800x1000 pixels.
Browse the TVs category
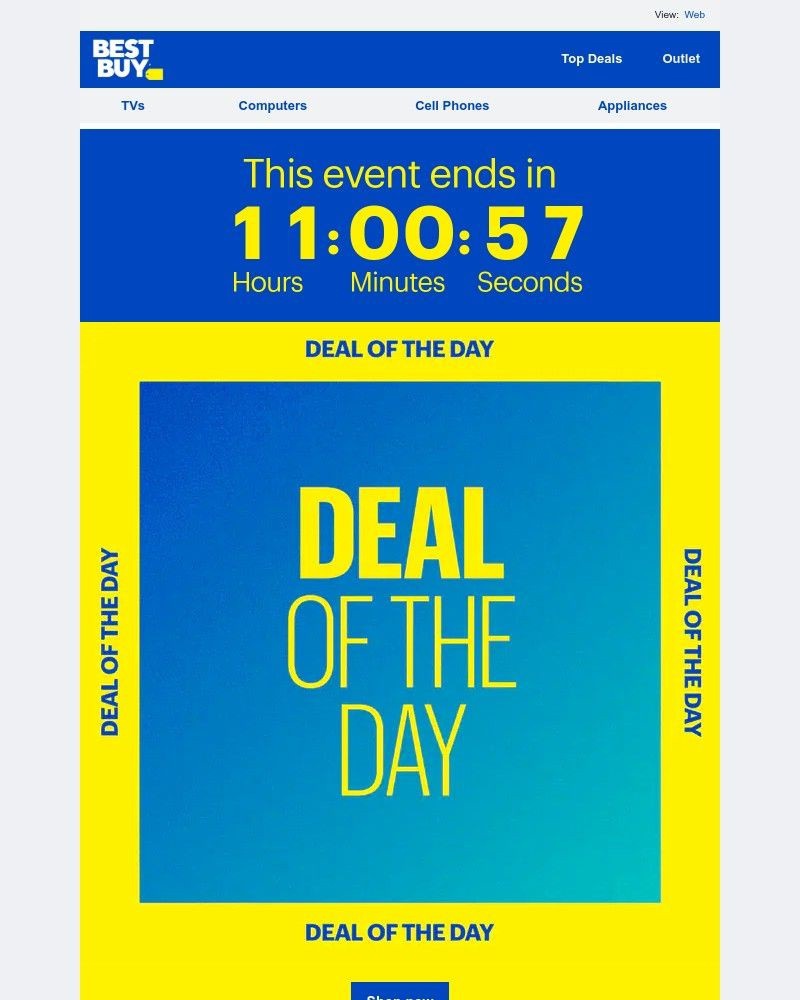coord(133,106)
